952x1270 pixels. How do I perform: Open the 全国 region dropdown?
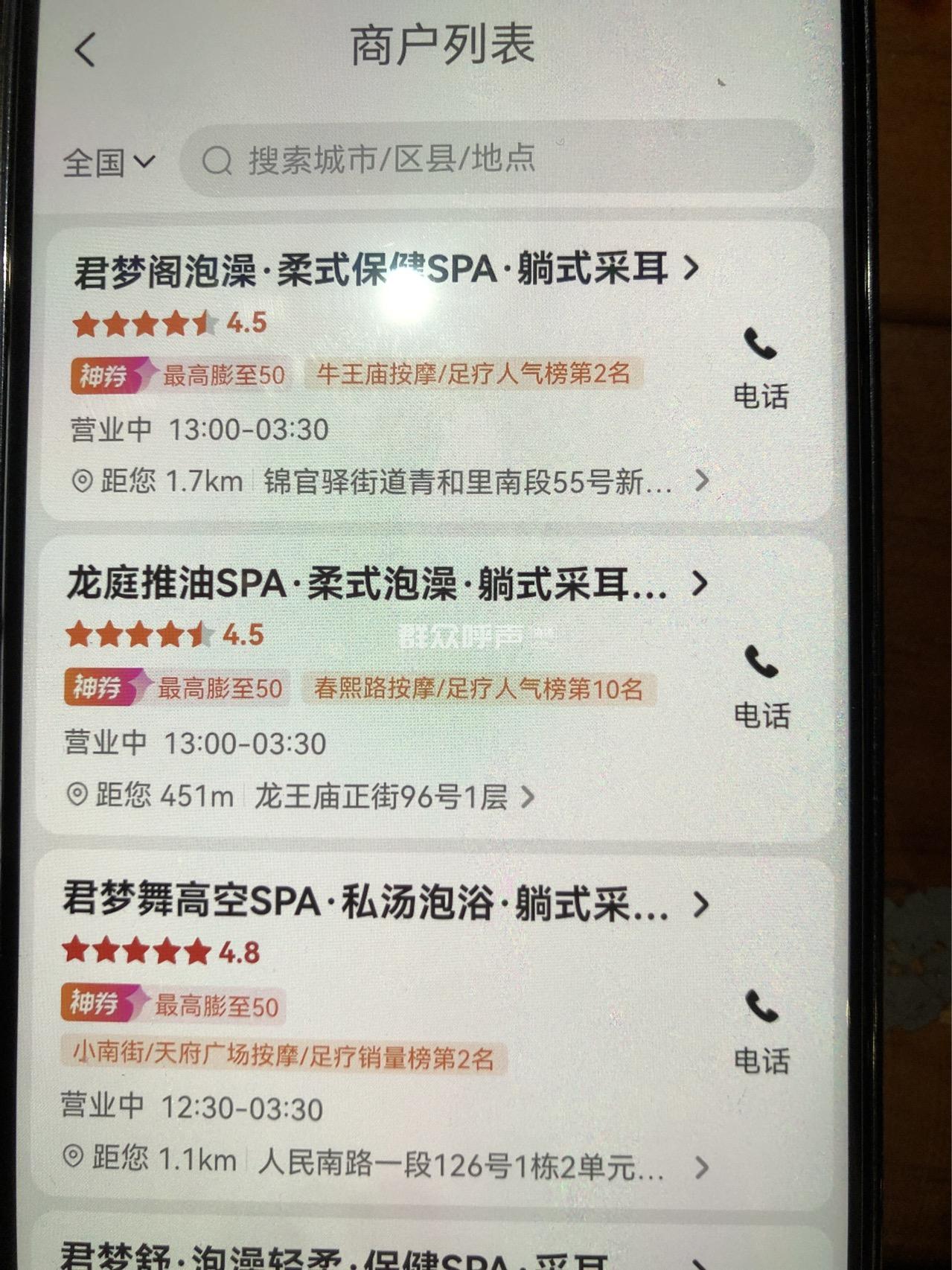click(109, 162)
